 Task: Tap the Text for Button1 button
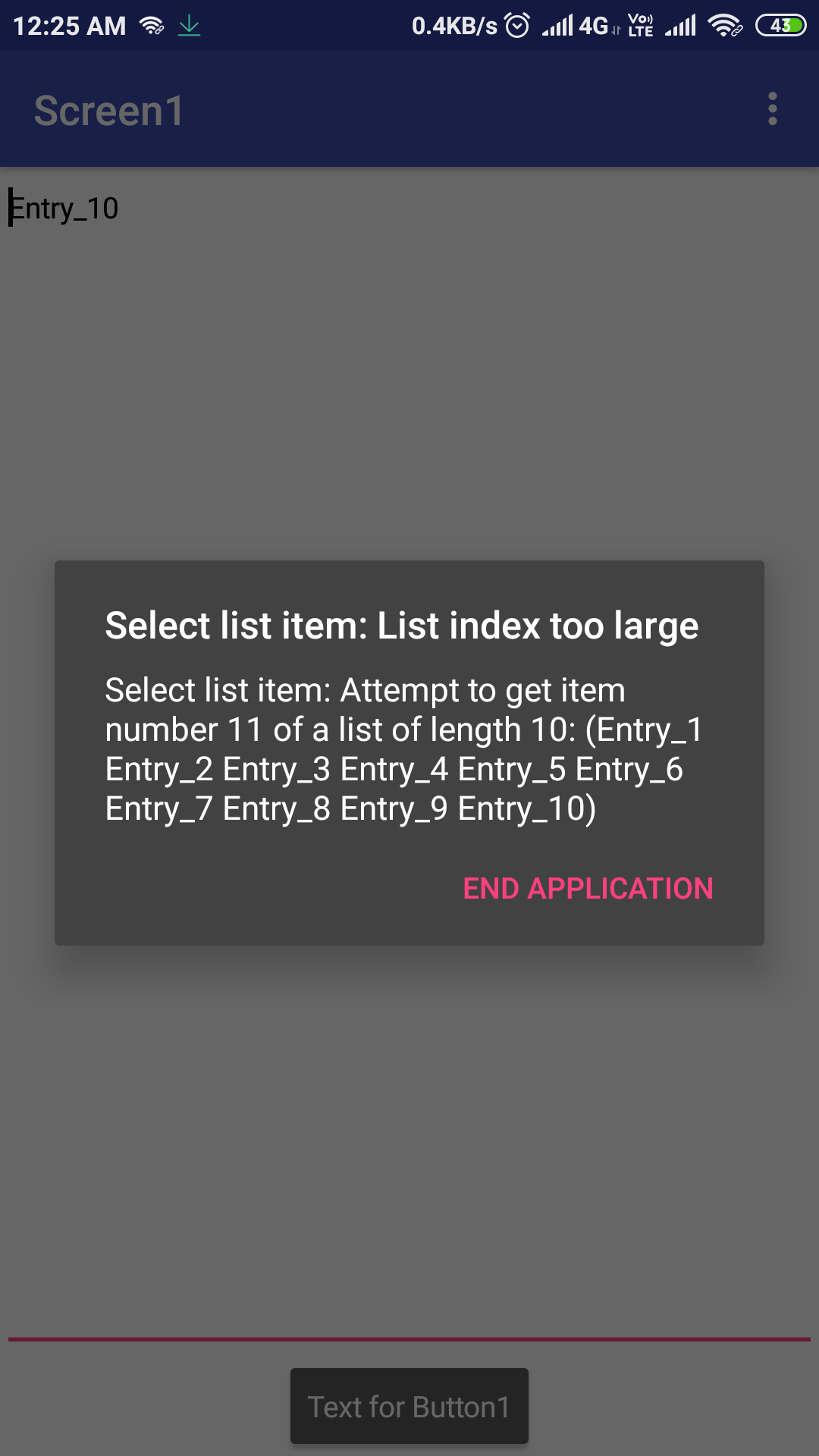(x=409, y=1407)
